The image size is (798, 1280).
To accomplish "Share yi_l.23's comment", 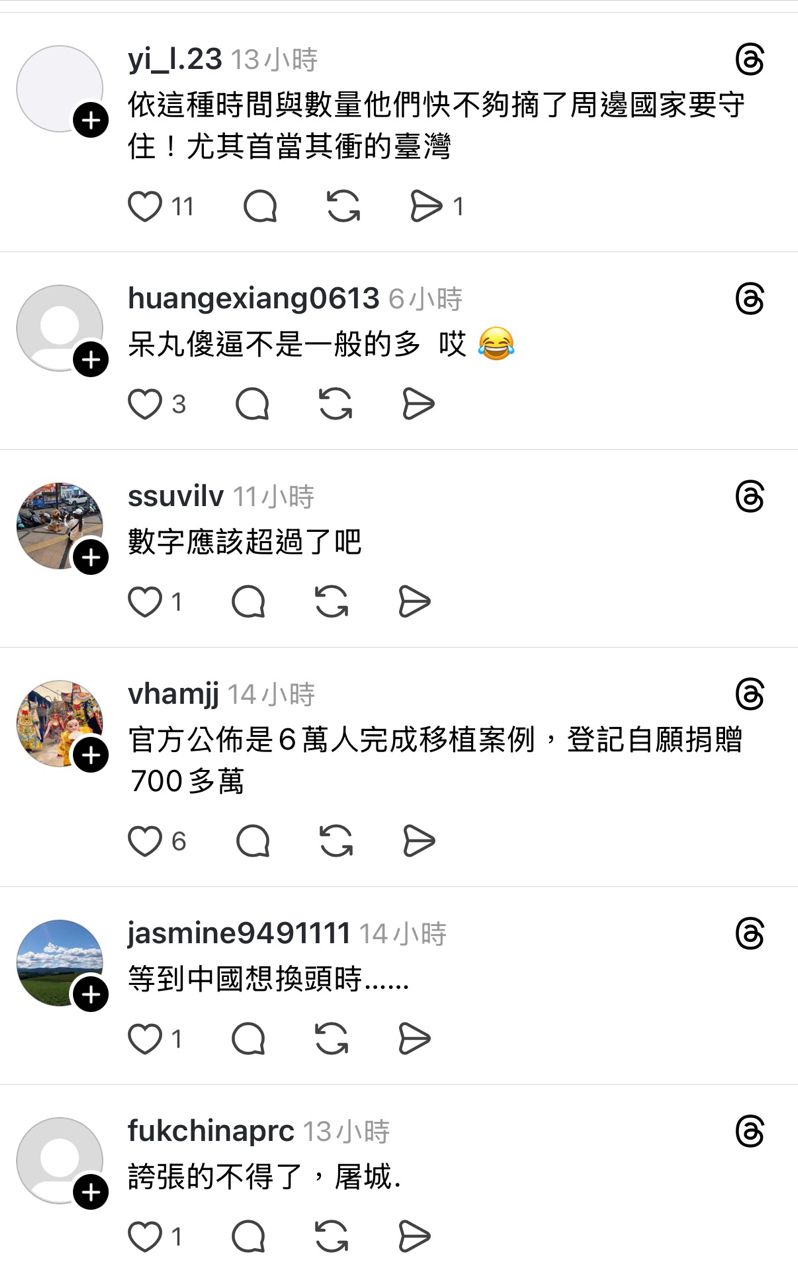I will (x=426, y=206).
